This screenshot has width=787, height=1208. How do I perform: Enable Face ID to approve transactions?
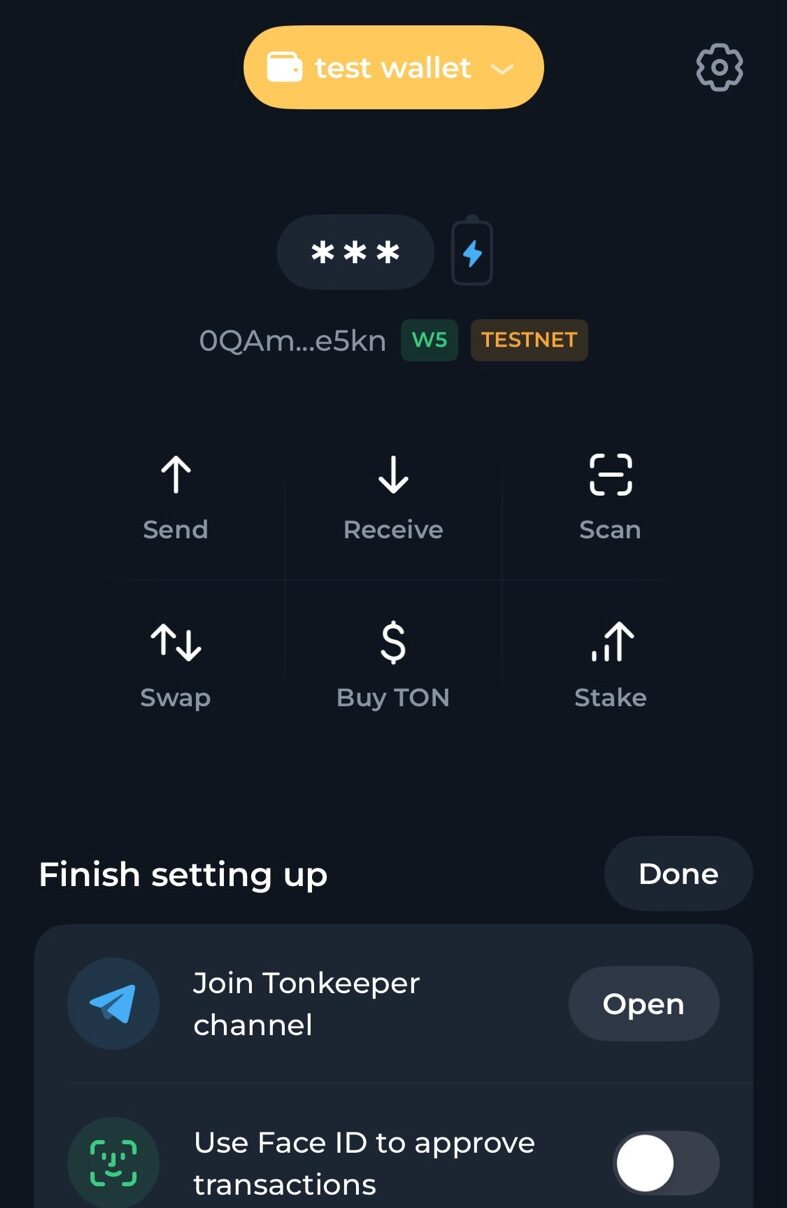coord(665,1164)
